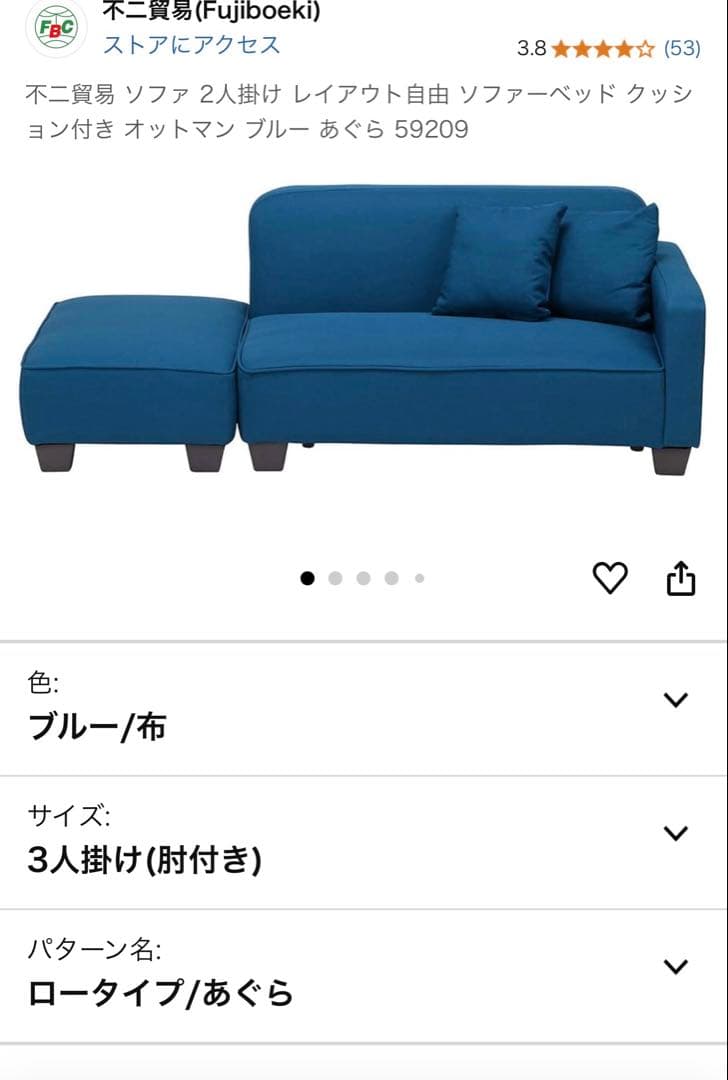Click the ロータイプ/あぐら pattern label

click(x=161, y=989)
